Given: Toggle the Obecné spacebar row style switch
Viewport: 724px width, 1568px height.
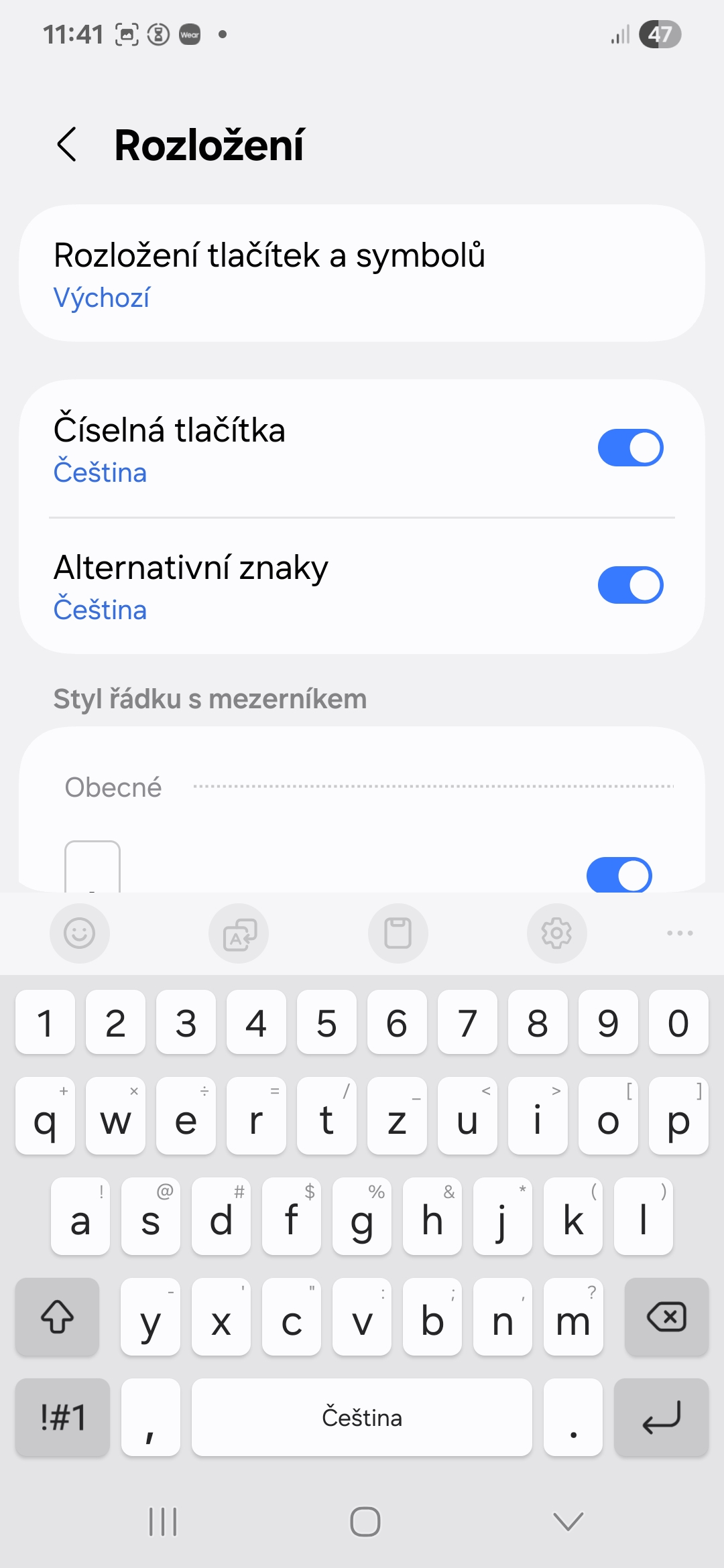Looking at the screenshot, I should (x=619, y=874).
